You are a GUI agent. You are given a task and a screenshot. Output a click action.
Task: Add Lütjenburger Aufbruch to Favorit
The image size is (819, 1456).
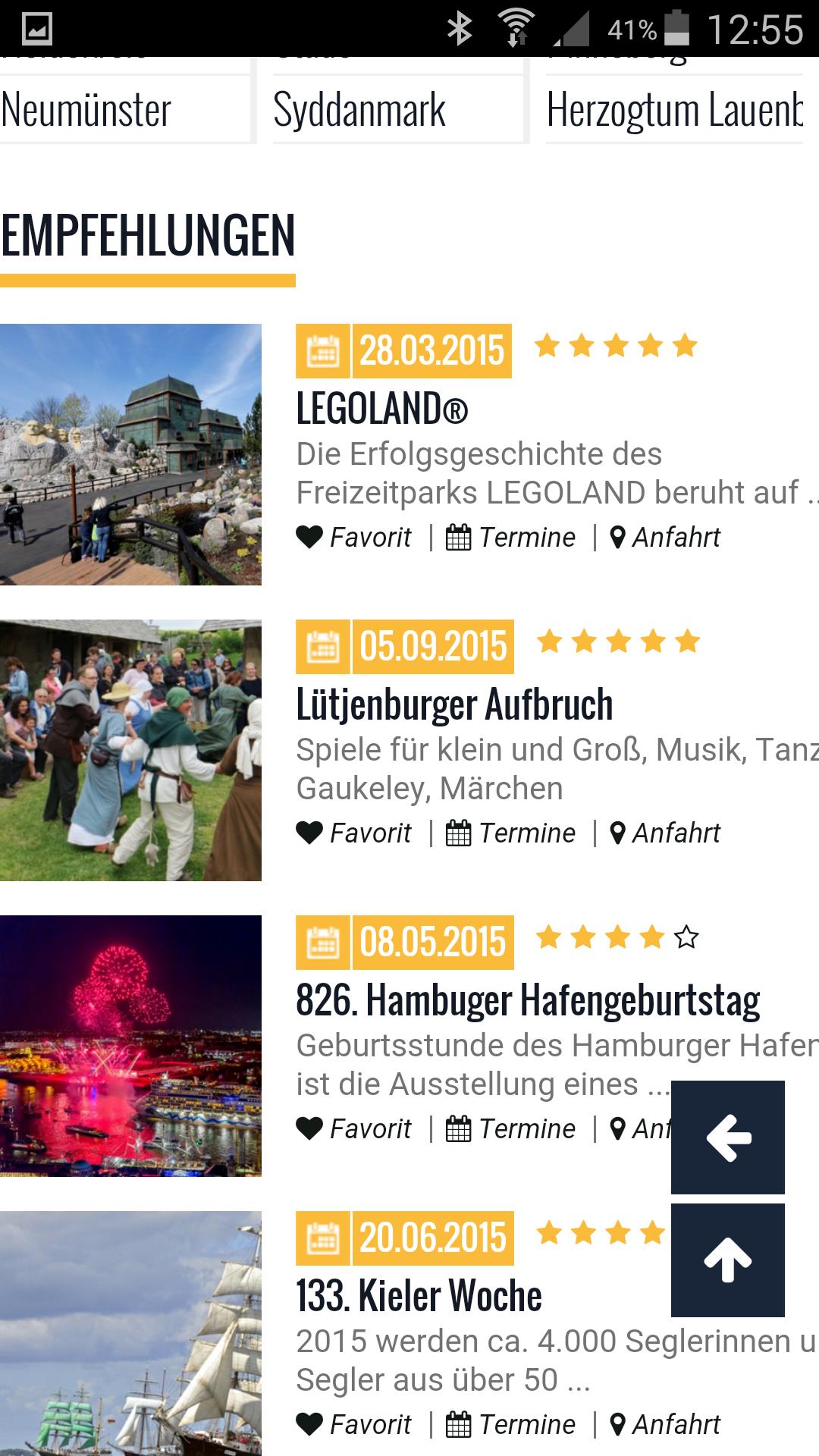pyautogui.click(x=354, y=833)
